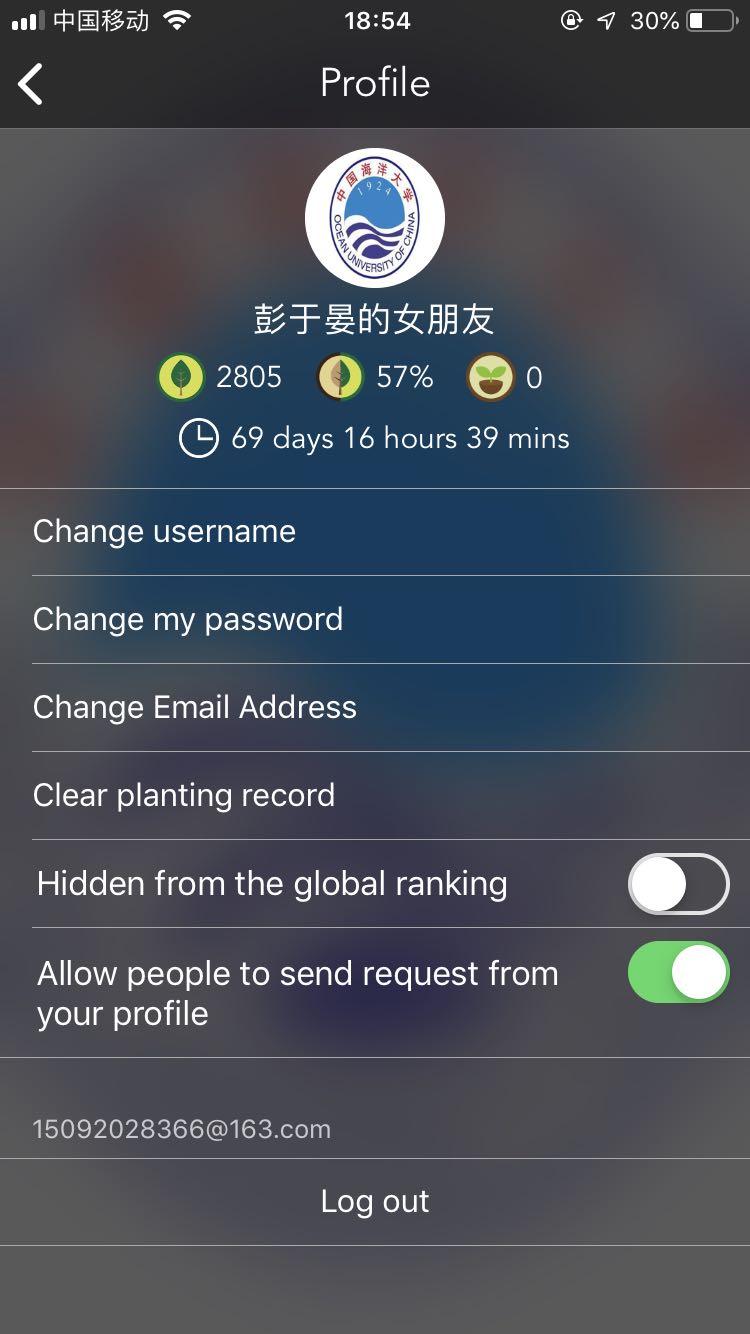Select Clear planting record

pyautogui.click(x=375, y=796)
